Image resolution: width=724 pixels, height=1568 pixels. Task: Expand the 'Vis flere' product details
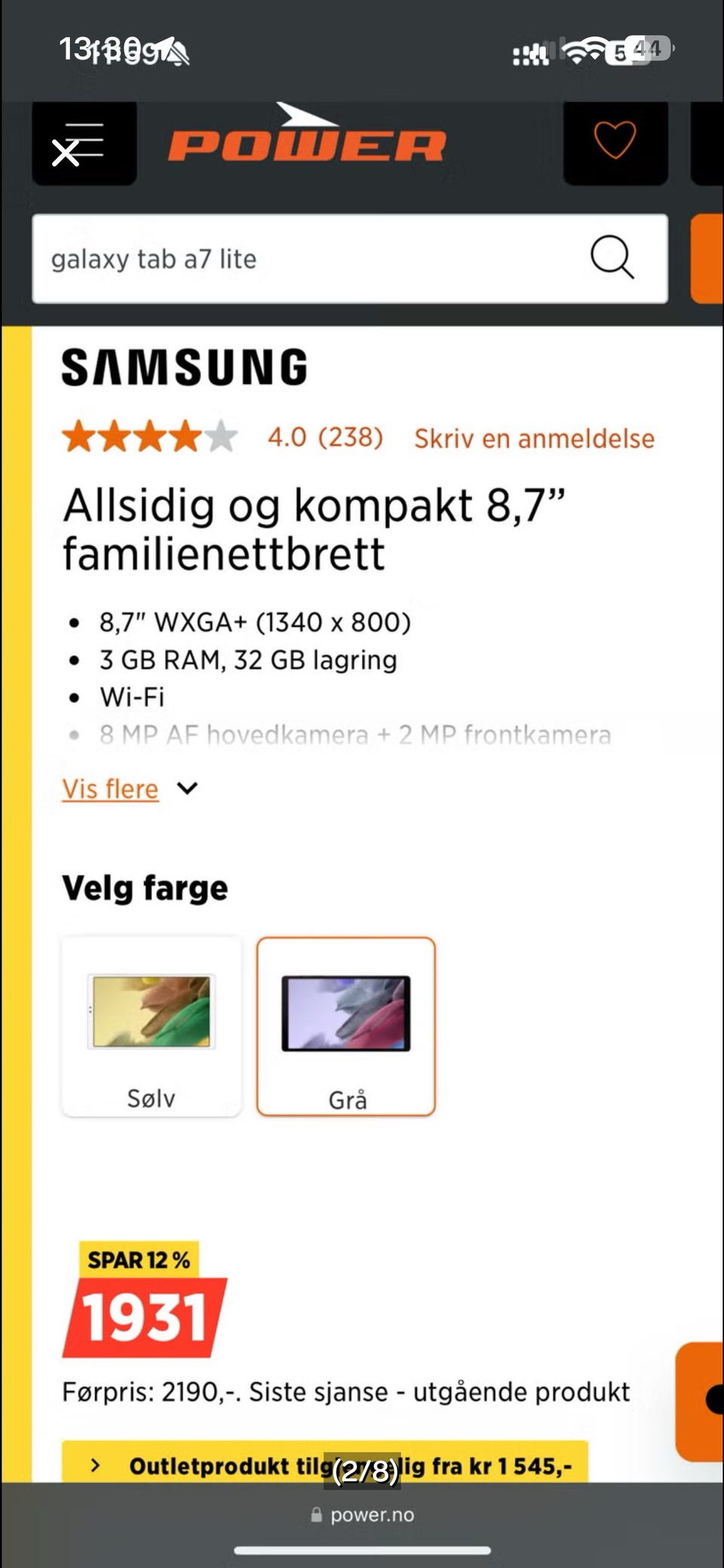click(110, 789)
